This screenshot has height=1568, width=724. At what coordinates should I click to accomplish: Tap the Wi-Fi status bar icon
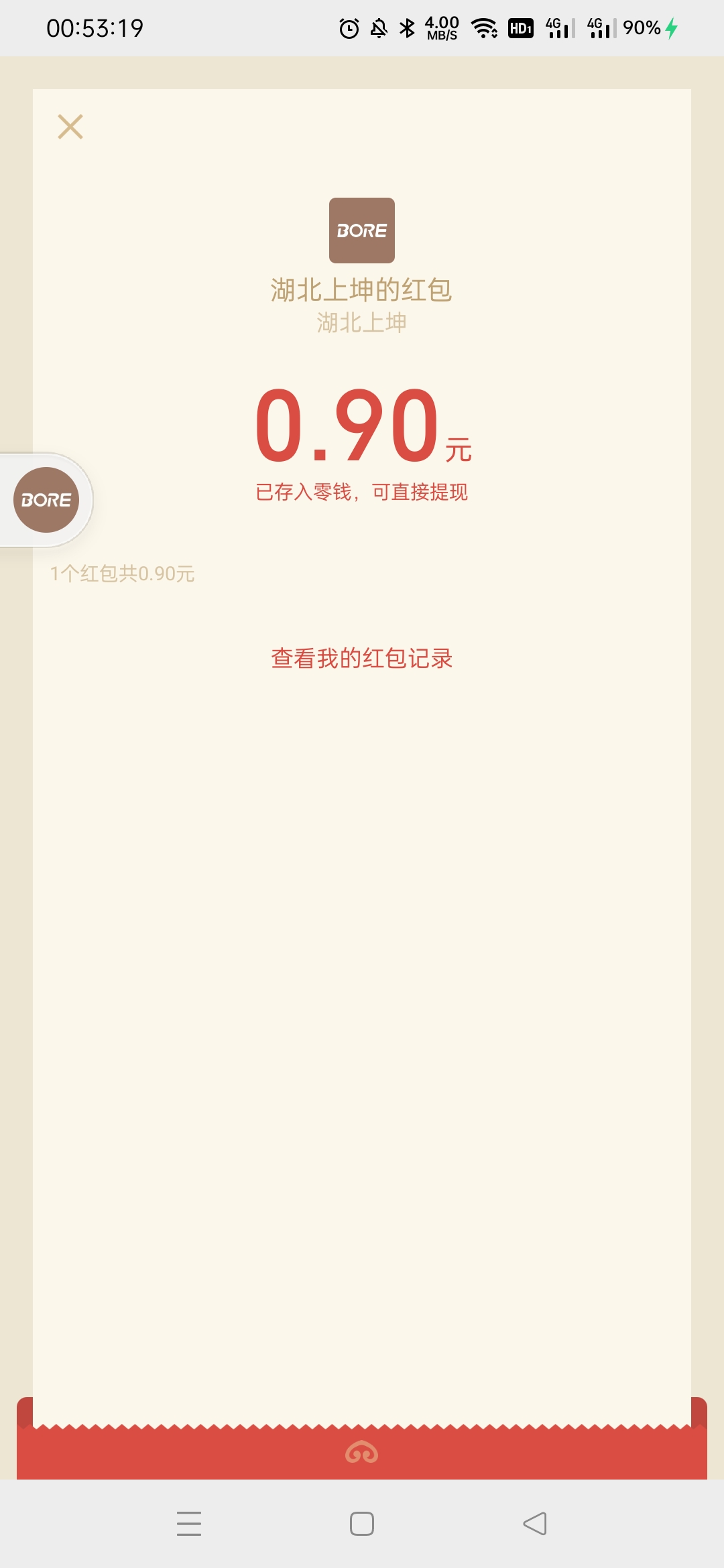484,28
